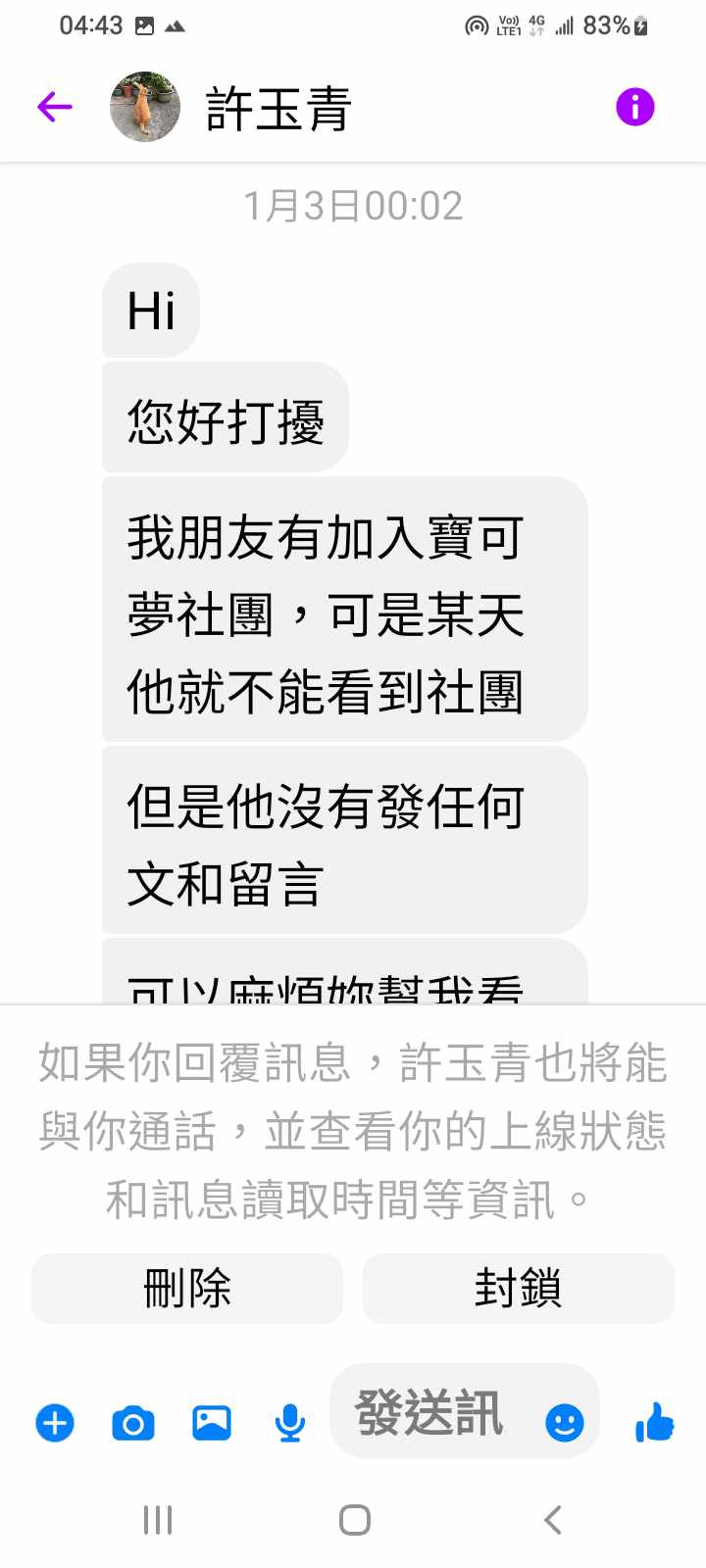Open the plus more options icon

pos(55,1422)
